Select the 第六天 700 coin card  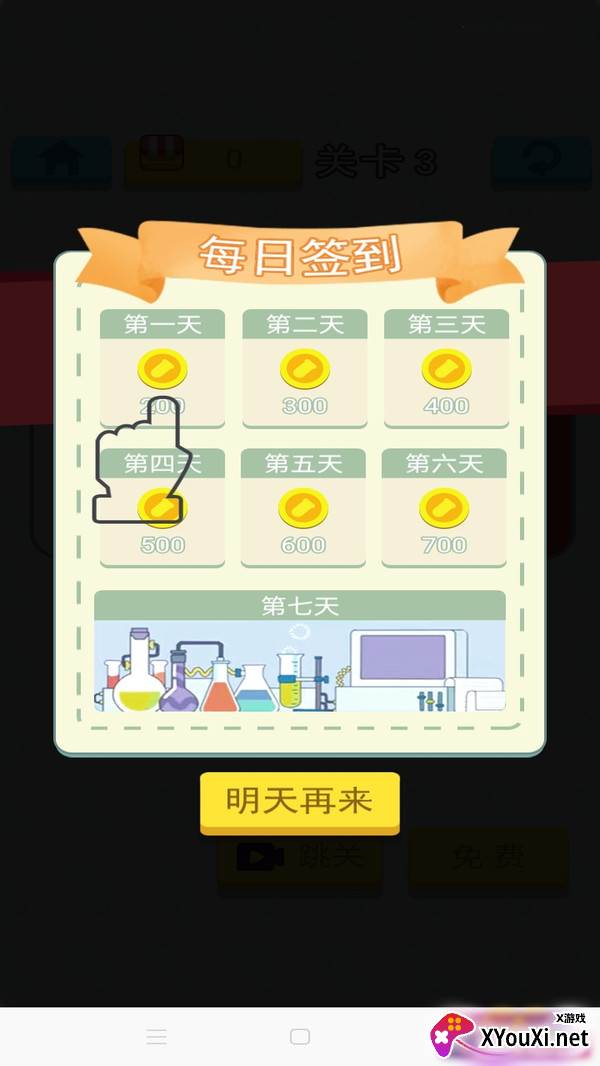[x=444, y=508]
